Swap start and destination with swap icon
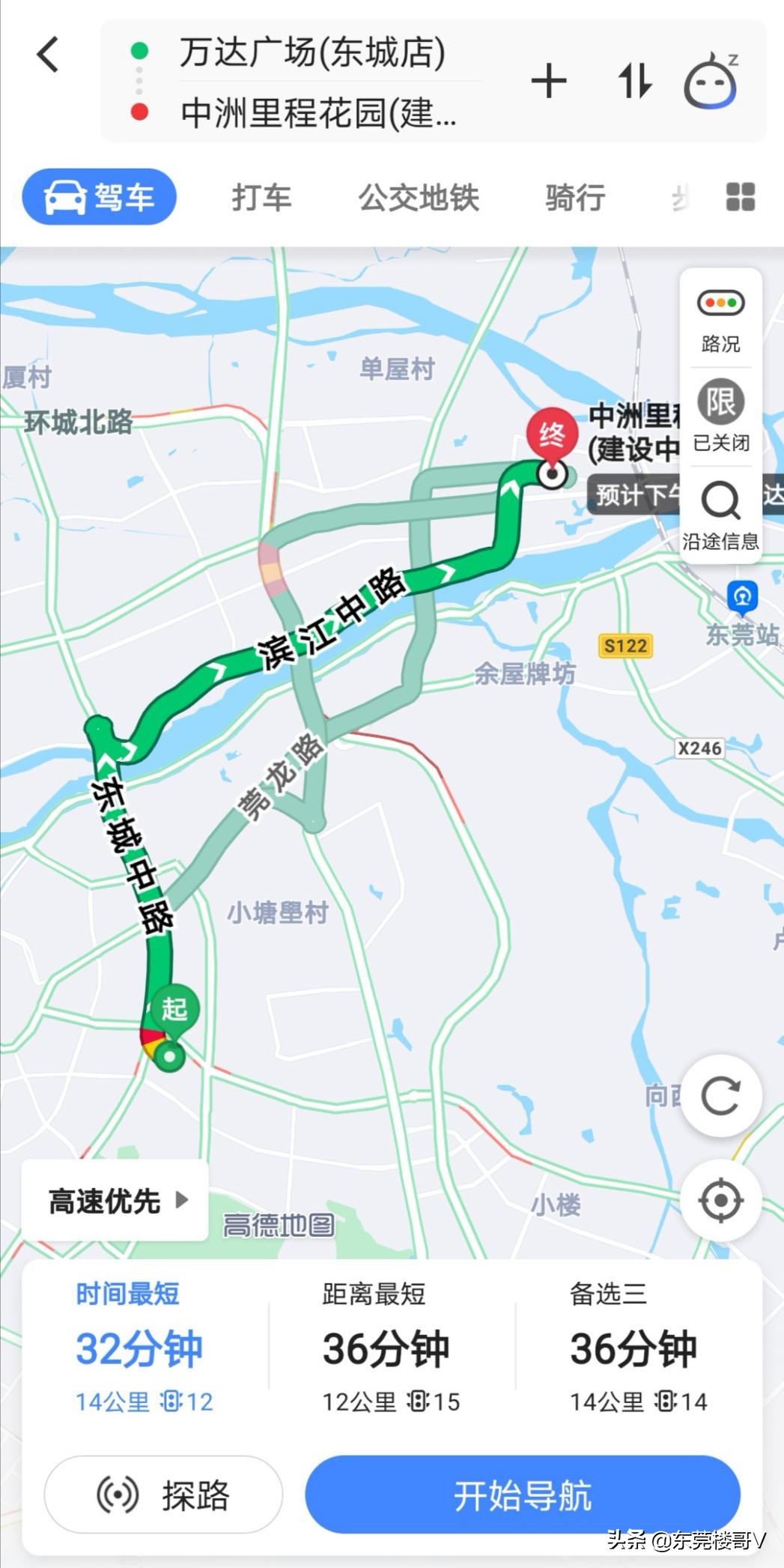Screen dimensions: 784x1568 [634, 82]
